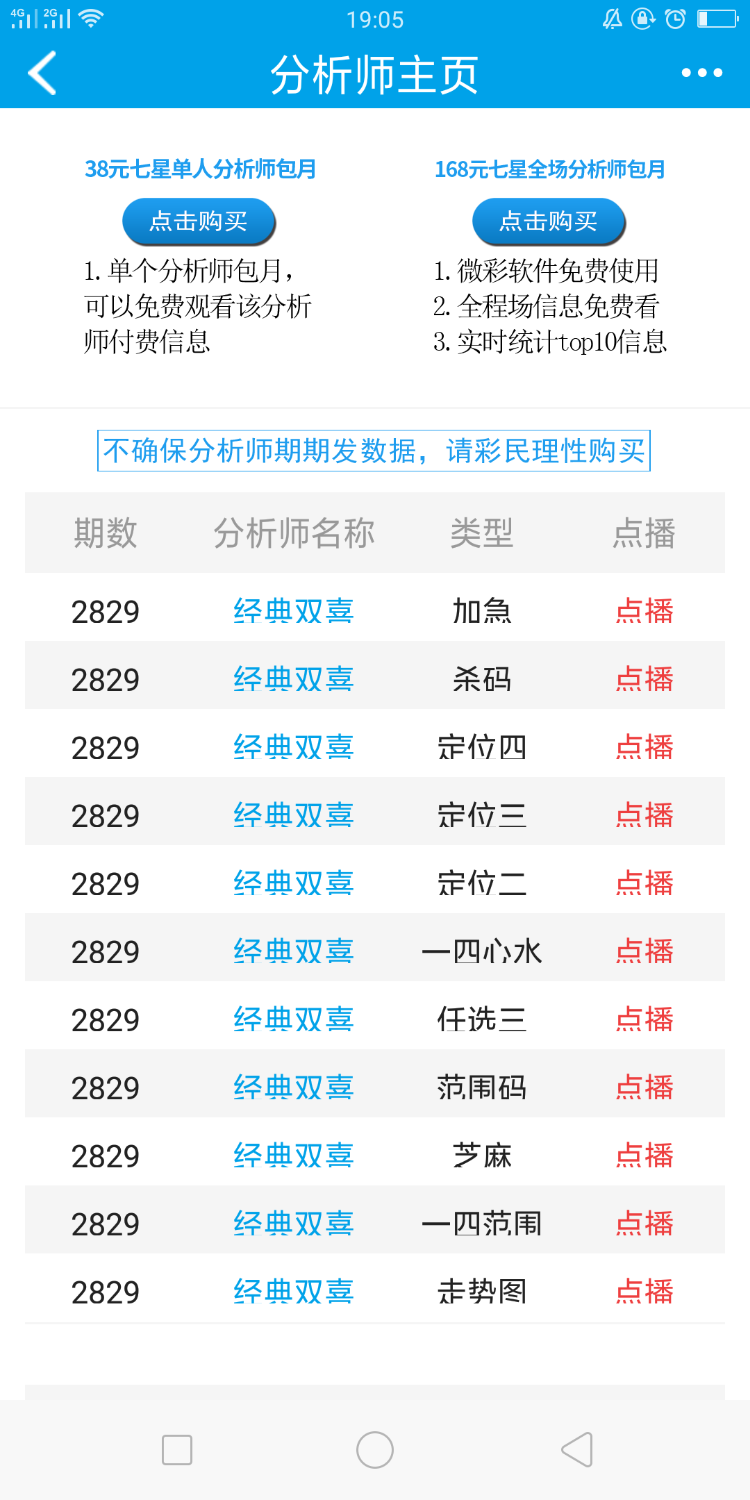Tap the battery indicator in status bar
Screen dimensions: 750x1500
[715, 16]
